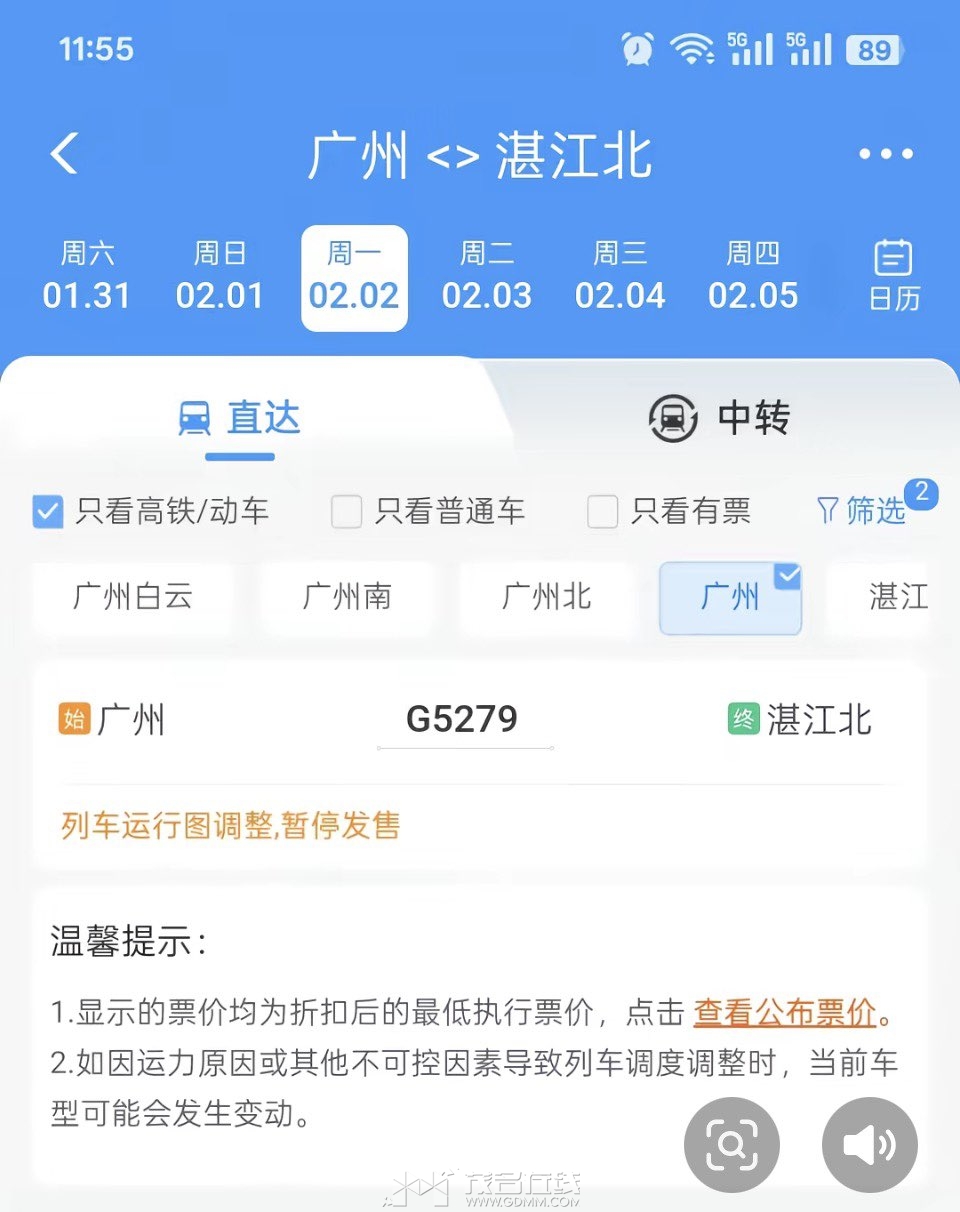The height and width of the screenshot is (1212, 960).
Task: Select the date 周二 02.03
Action: (487, 277)
